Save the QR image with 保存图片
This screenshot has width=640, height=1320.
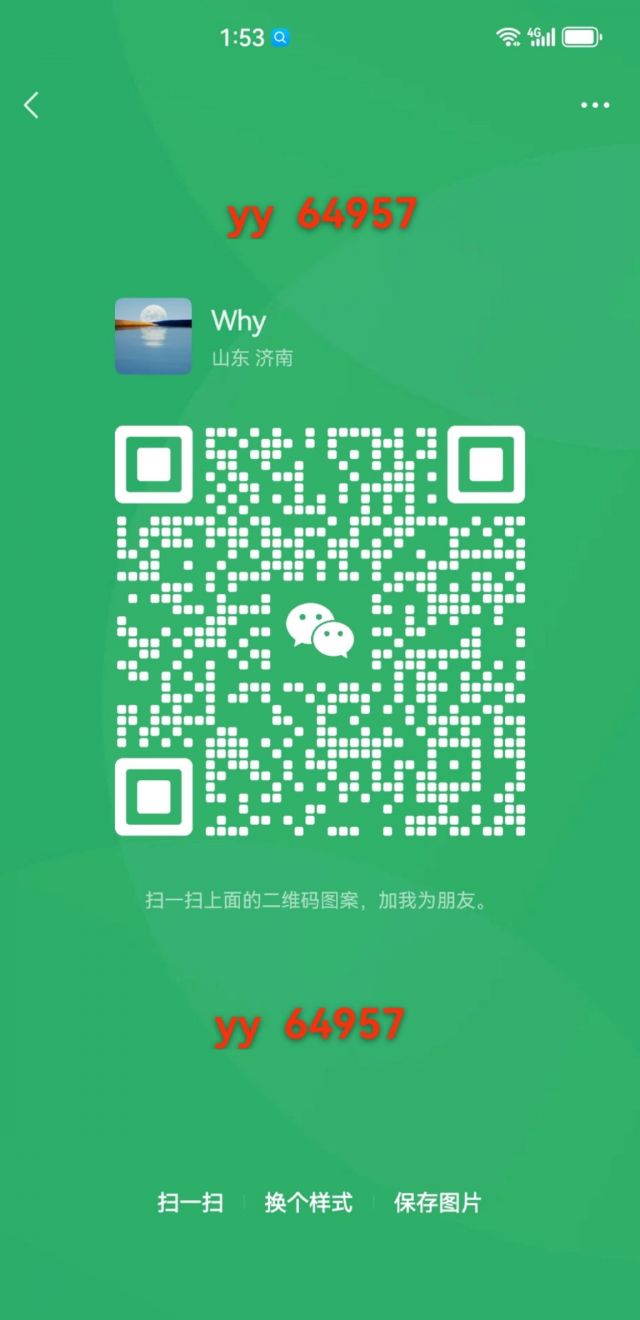click(x=438, y=1203)
